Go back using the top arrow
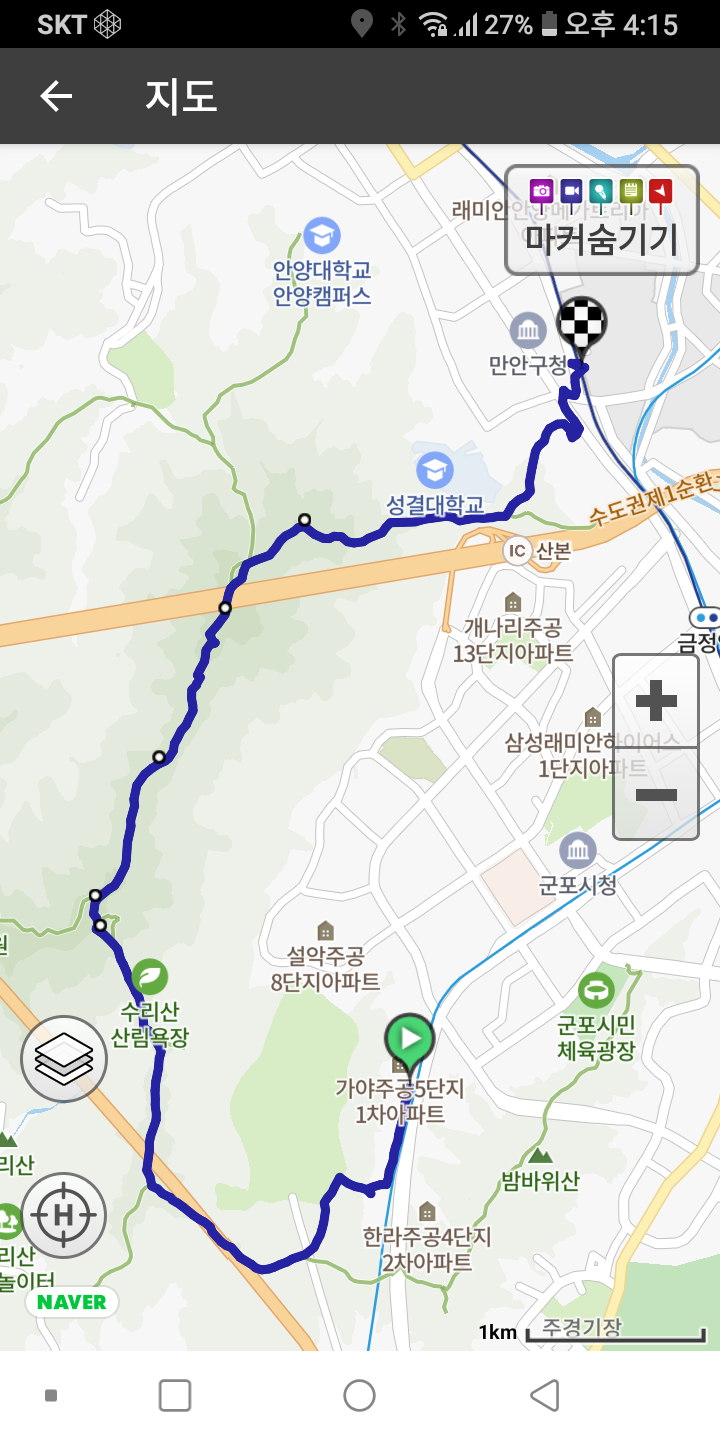The height and width of the screenshot is (1440, 720). tap(56, 96)
